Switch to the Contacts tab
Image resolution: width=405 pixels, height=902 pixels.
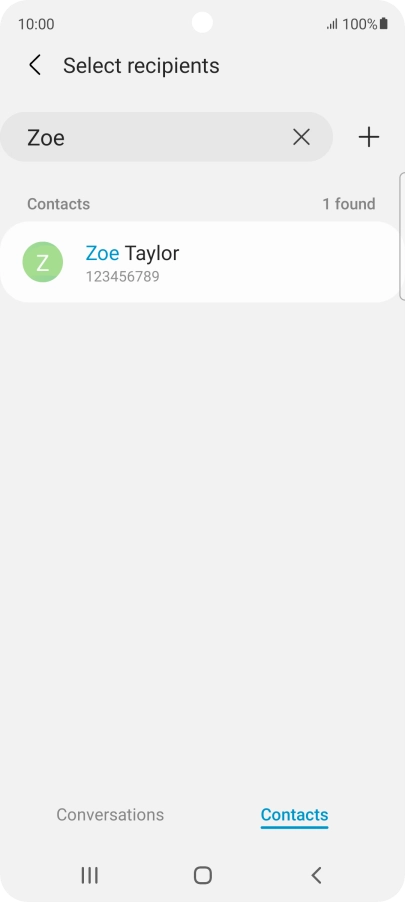295,815
